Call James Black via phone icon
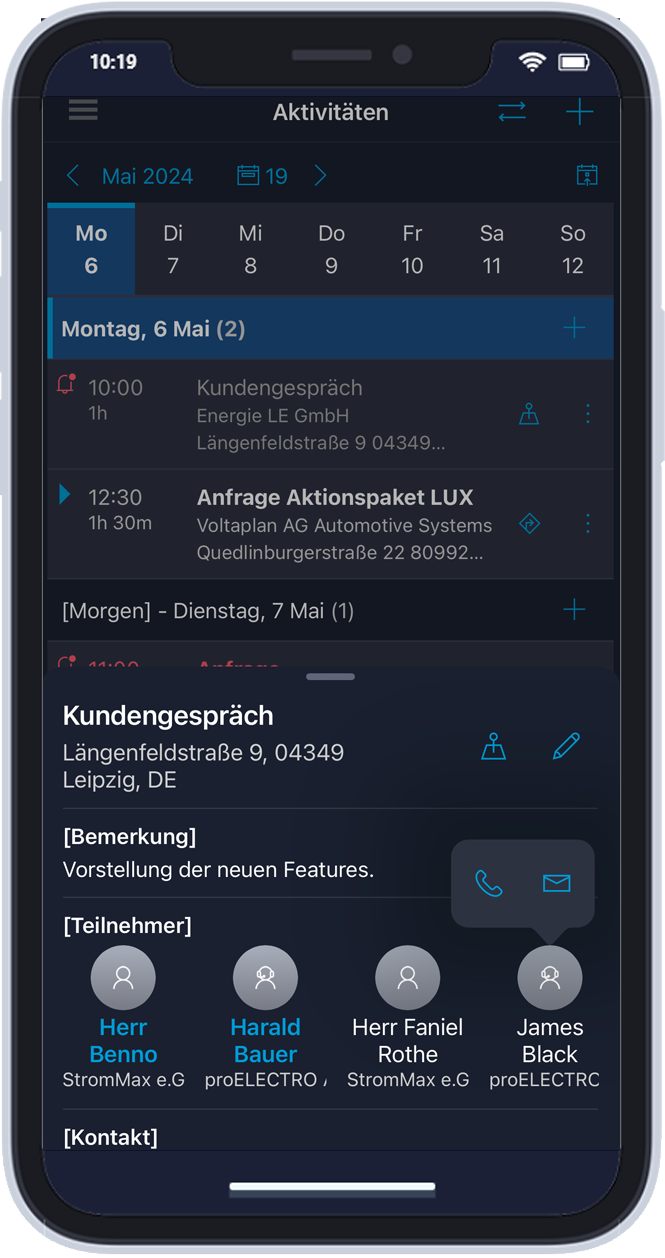The width and height of the screenshot is (665, 1258). click(x=489, y=883)
